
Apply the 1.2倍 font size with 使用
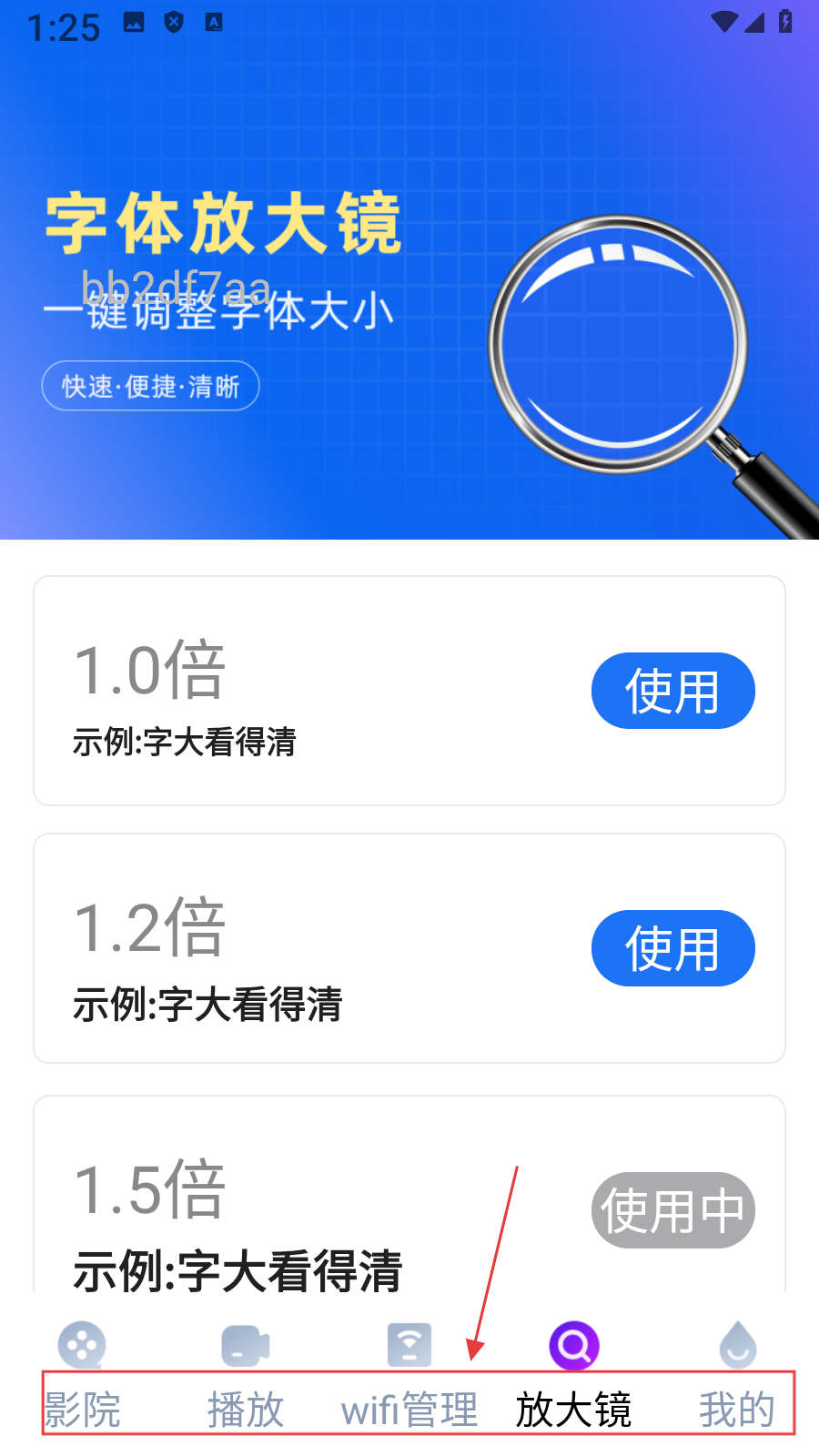(672, 948)
